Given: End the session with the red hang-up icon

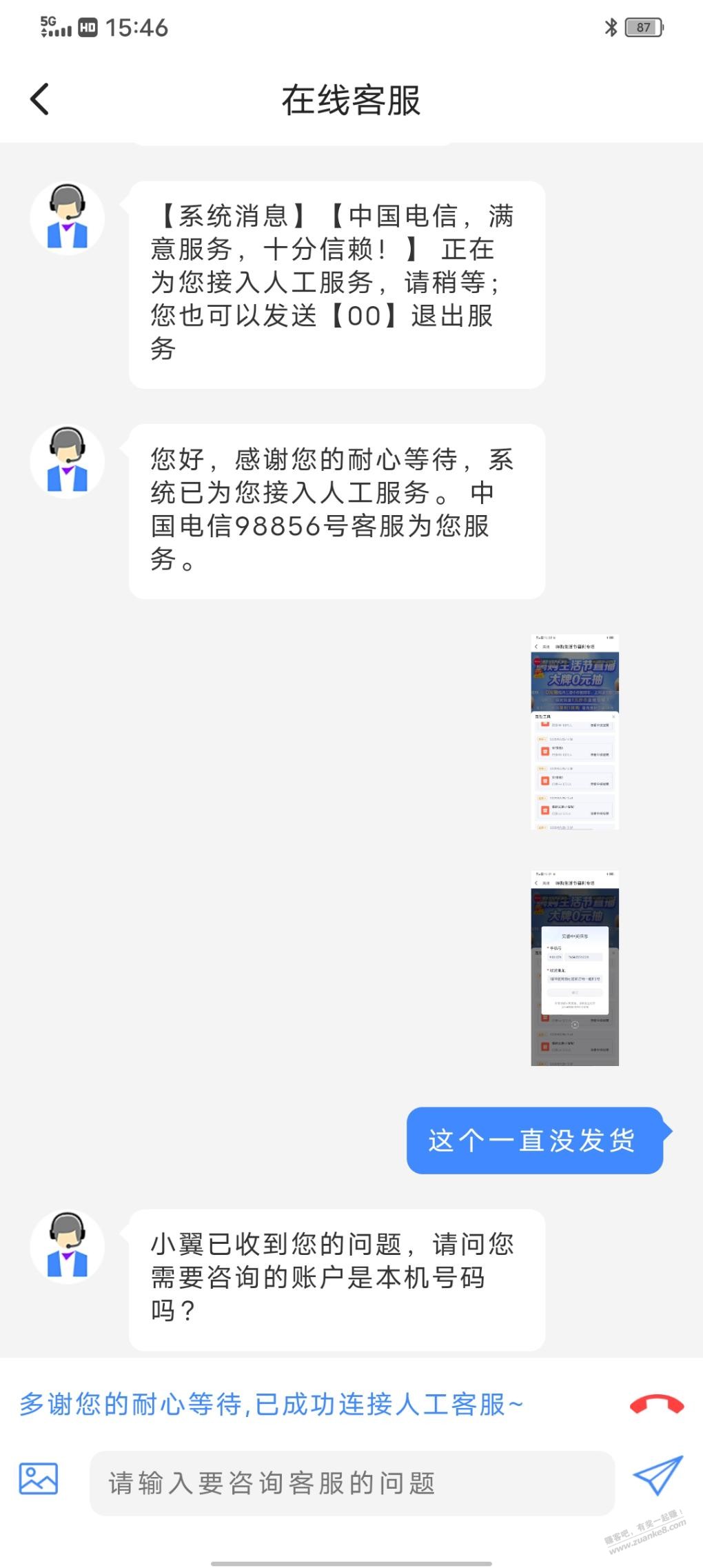Looking at the screenshot, I should click(x=657, y=1405).
